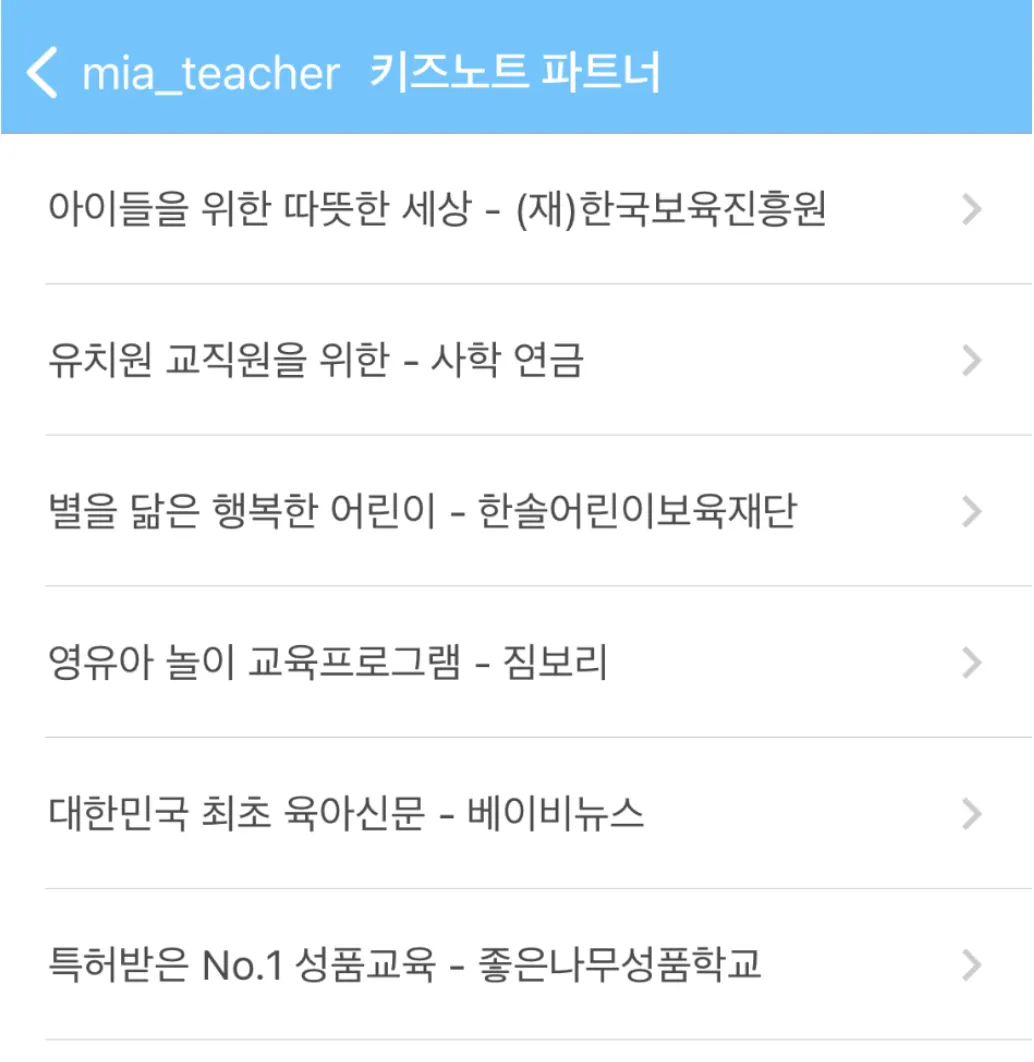Go back to mia_teacher

[x=44, y=74]
